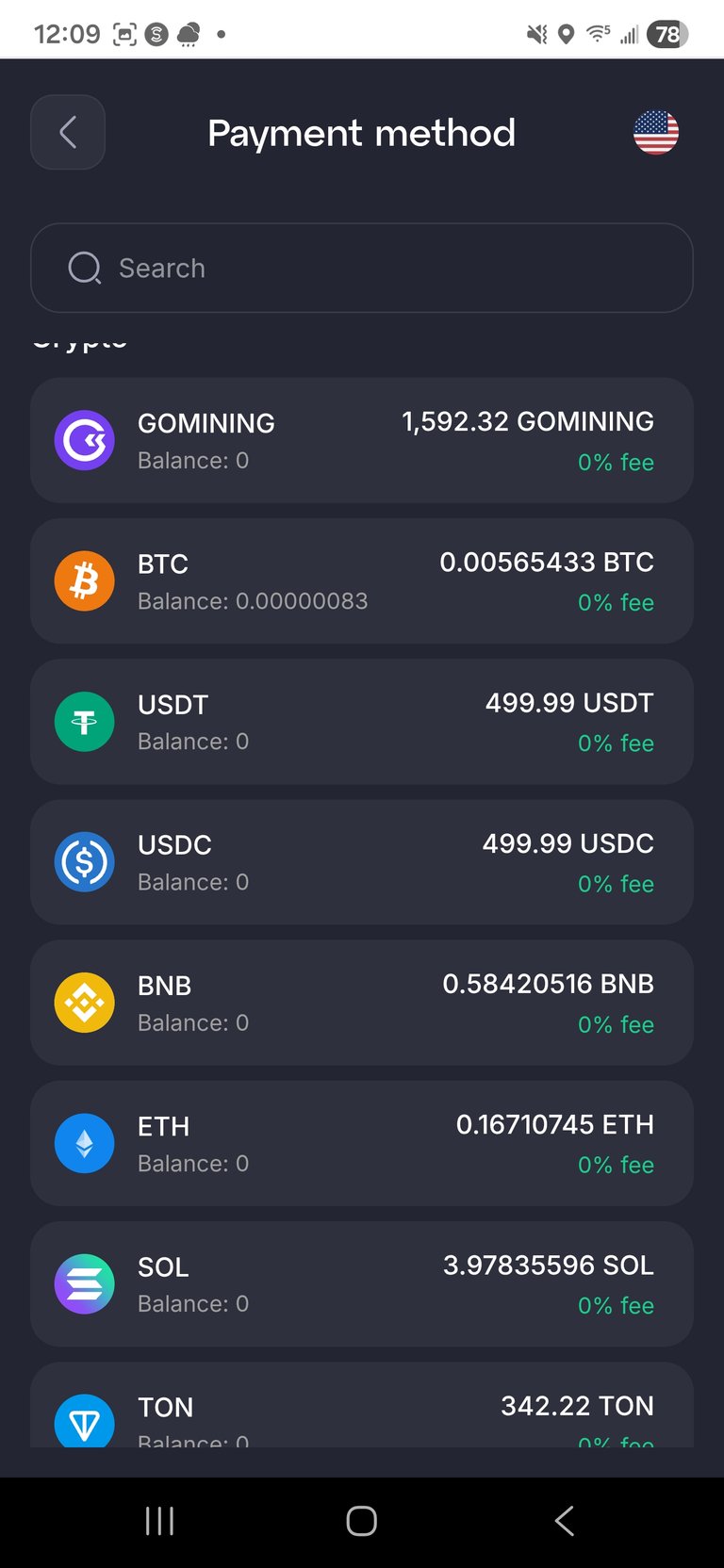Screen dimensions: 724x1568
Task: Go to the home screen
Action: (x=362, y=1520)
